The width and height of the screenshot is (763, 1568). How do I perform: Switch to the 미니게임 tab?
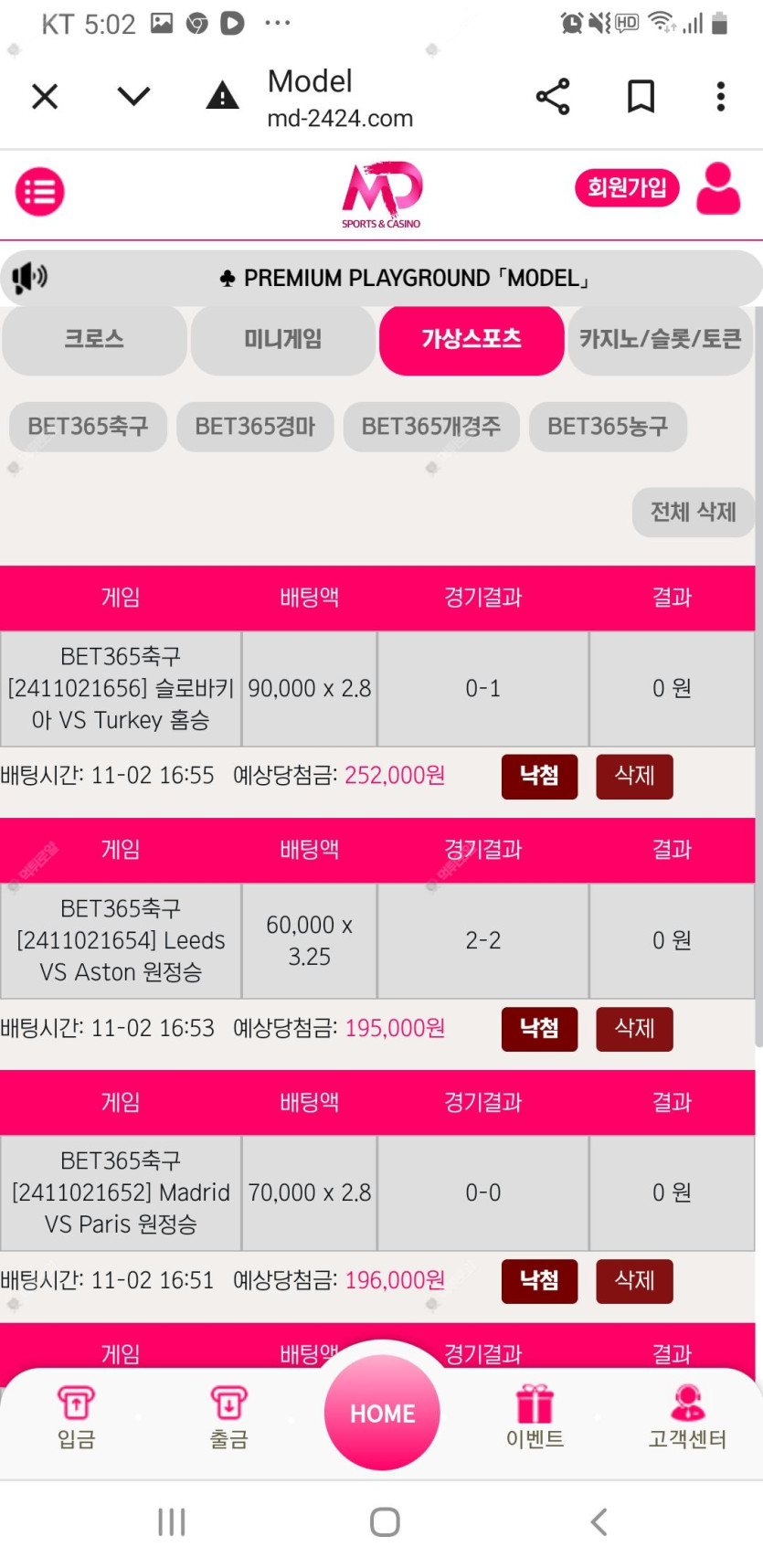tap(282, 340)
